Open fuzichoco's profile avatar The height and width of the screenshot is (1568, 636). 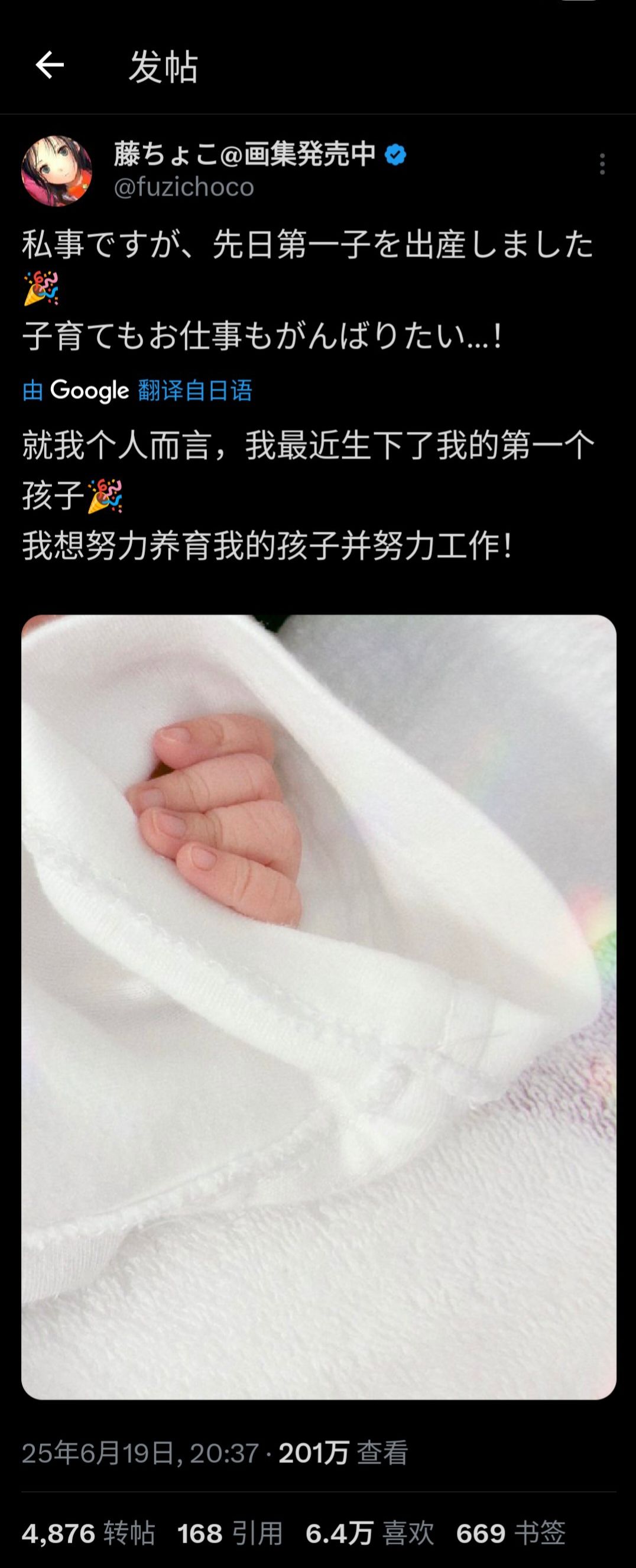(57, 170)
